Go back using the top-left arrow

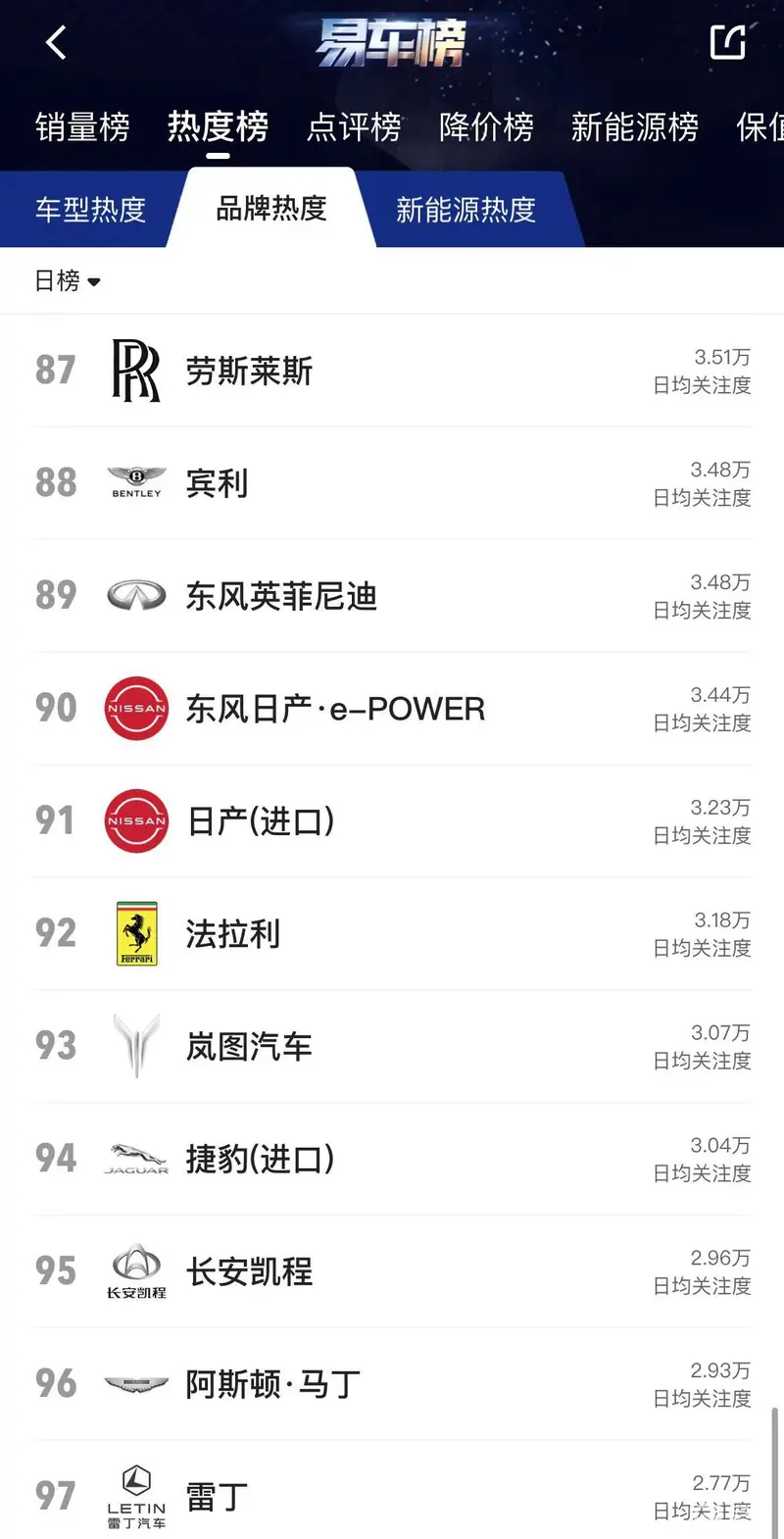(56, 42)
